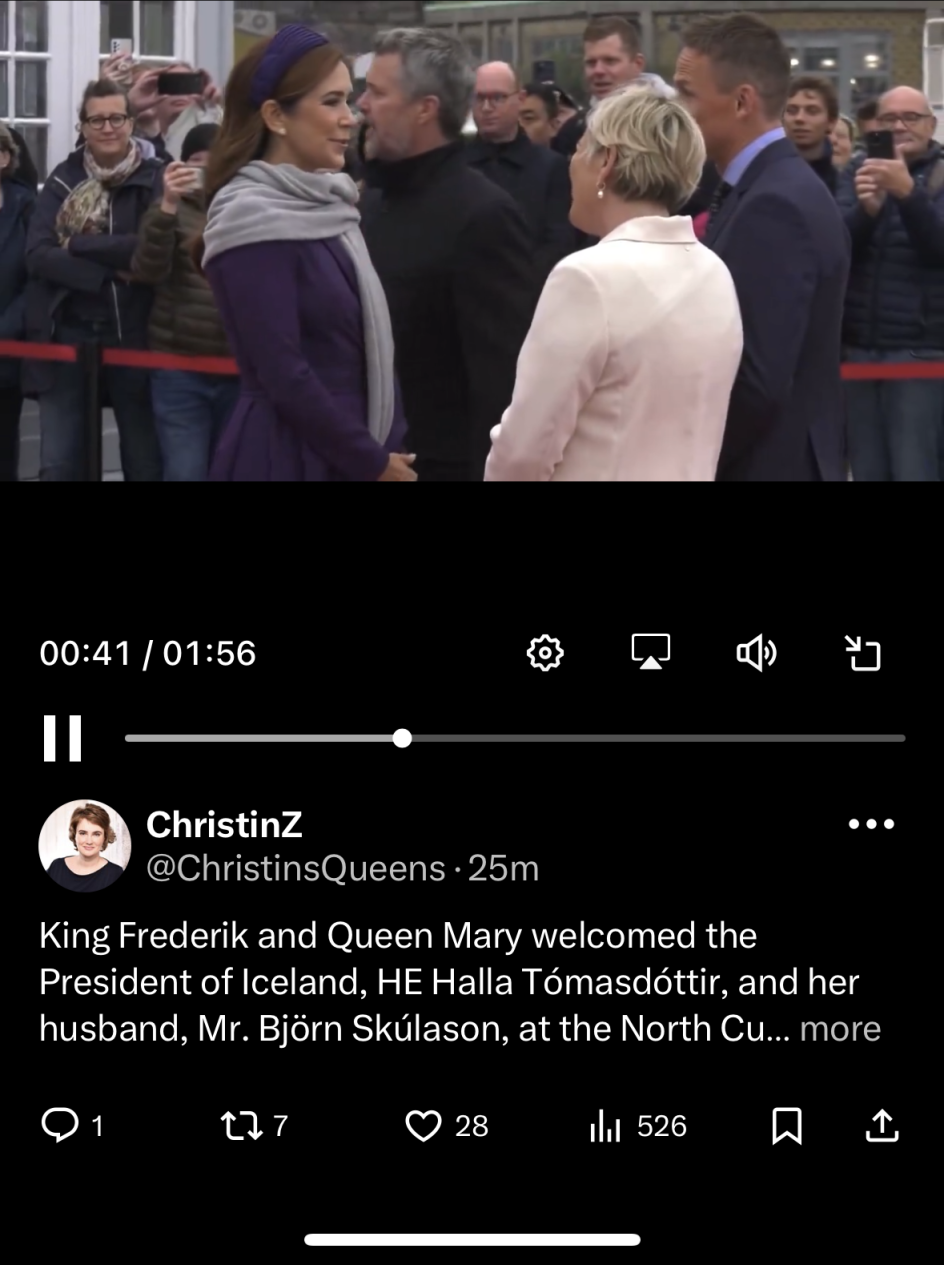Pause the video playback
Screen dimensions: 944x1265
pyautogui.click(x=62, y=738)
